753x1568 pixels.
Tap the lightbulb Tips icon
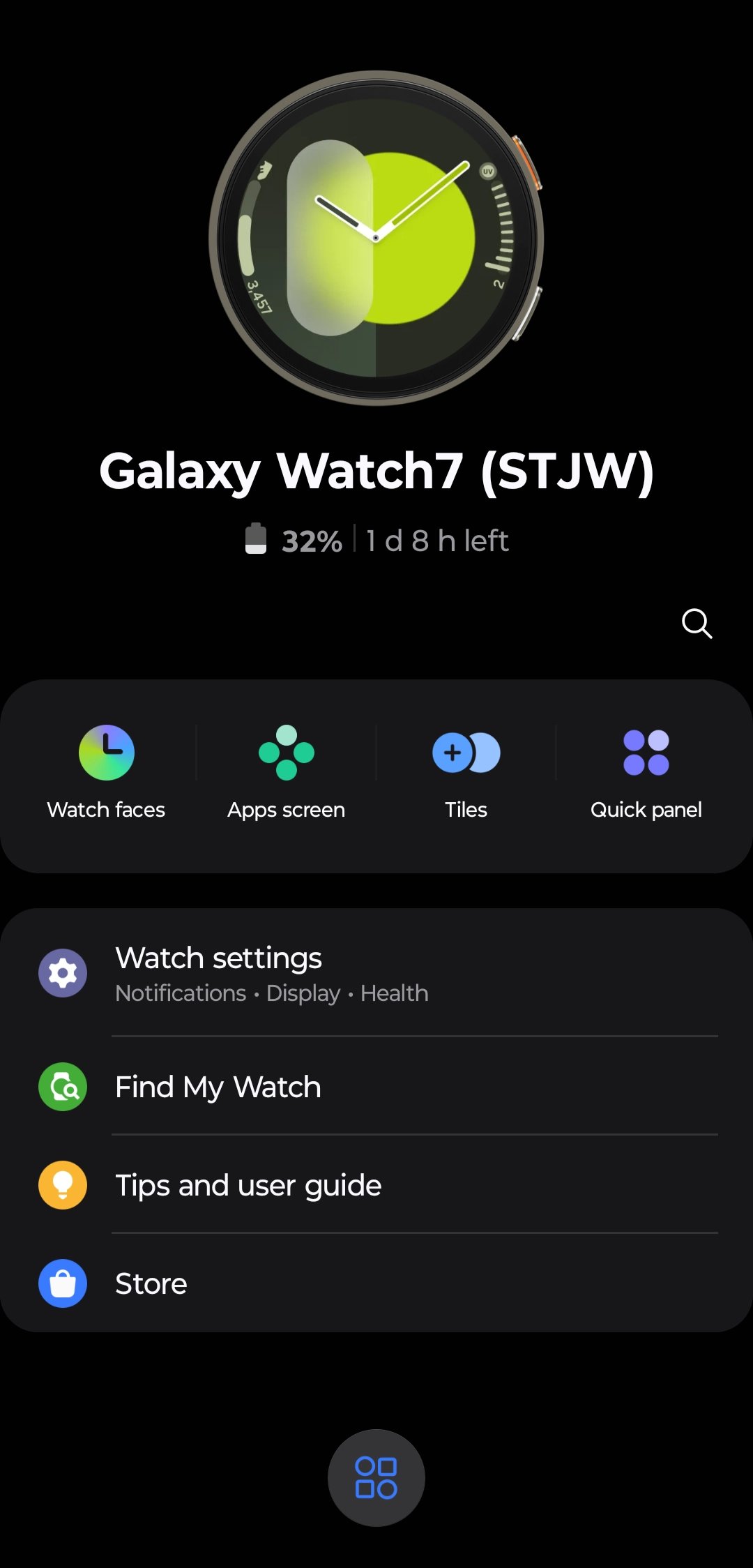[62, 1185]
